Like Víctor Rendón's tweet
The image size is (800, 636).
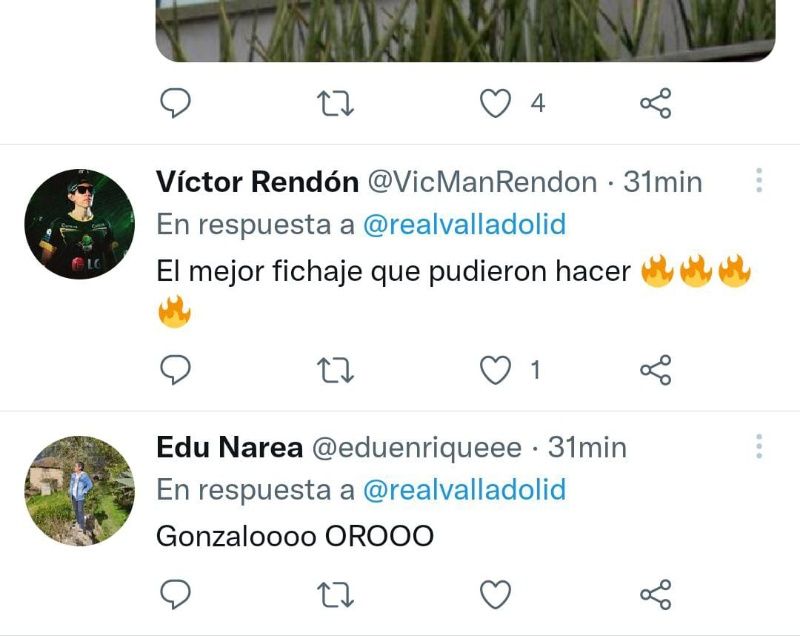(495, 370)
